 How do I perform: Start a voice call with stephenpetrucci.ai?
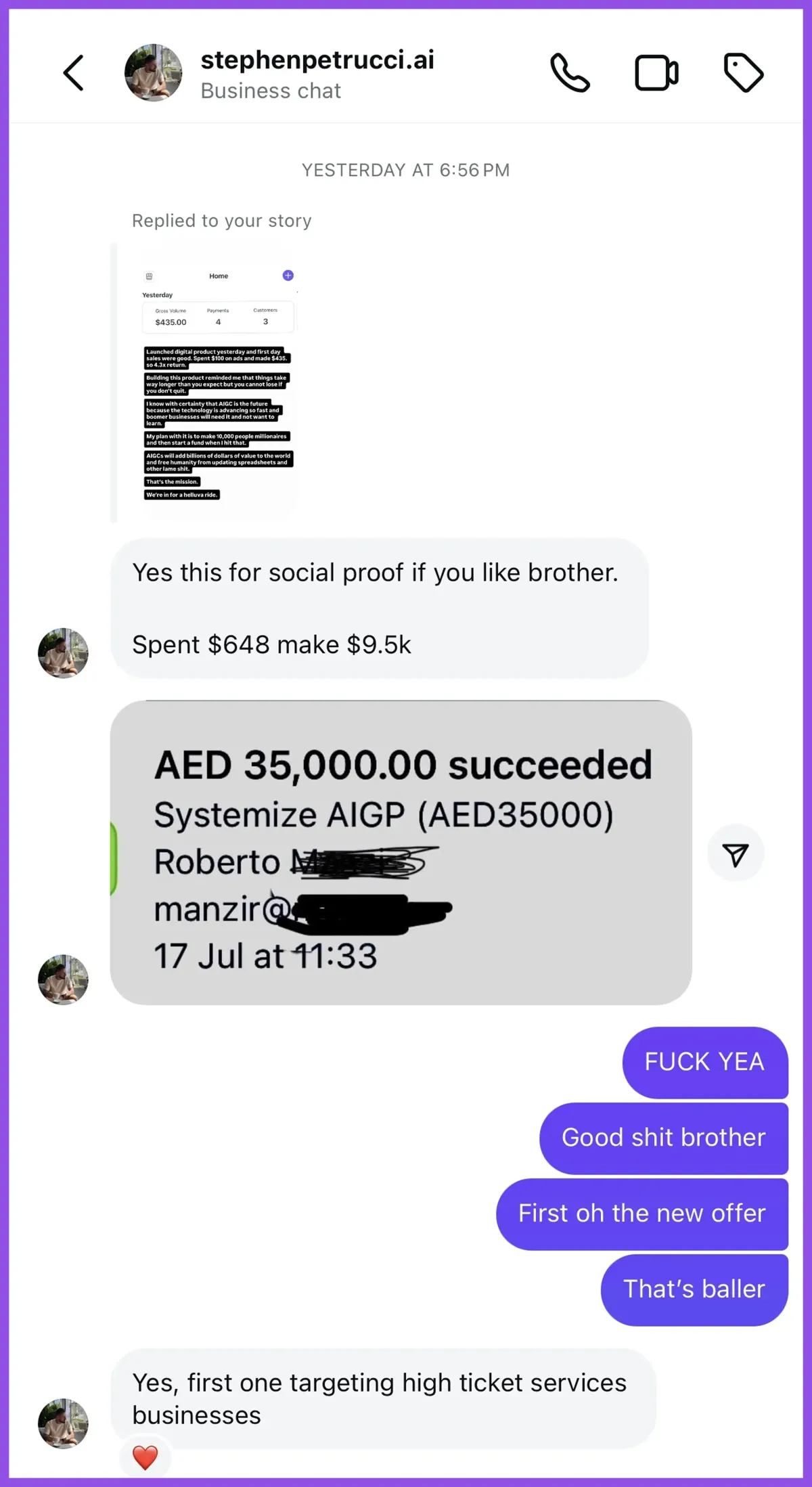pyautogui.click(x=570, y=72)
